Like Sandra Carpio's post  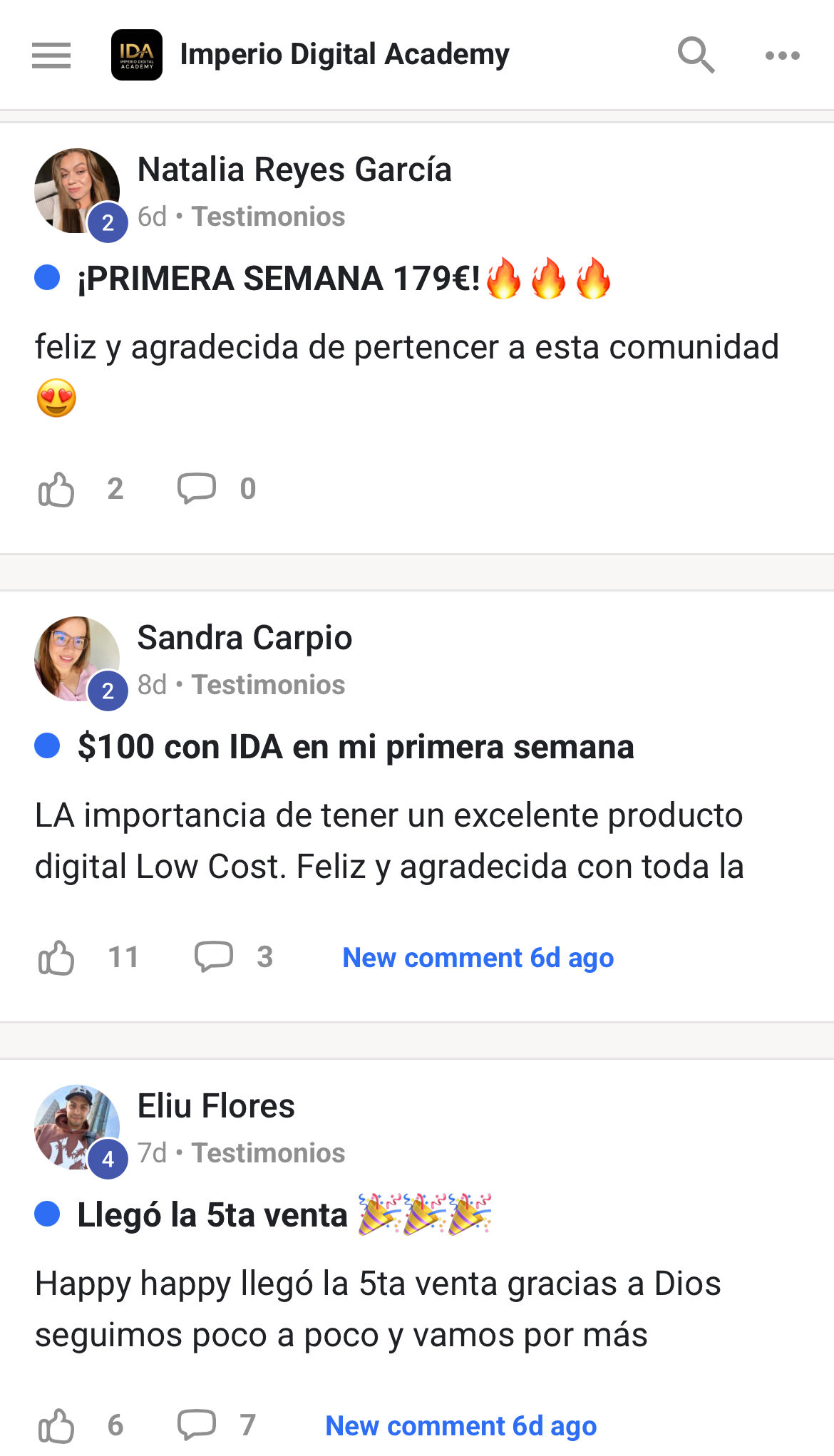point(56,958)
